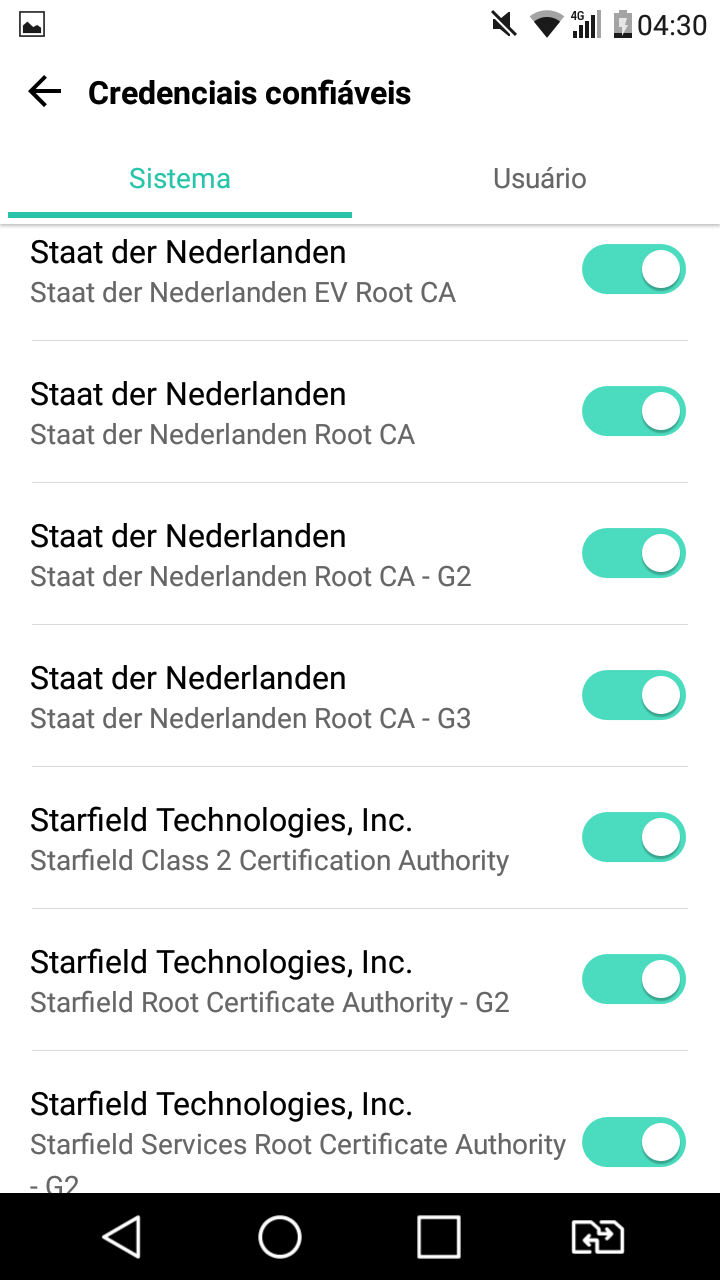Disable Staat der Nederlanden EV Root CA toggle

[x=634, y=269]
